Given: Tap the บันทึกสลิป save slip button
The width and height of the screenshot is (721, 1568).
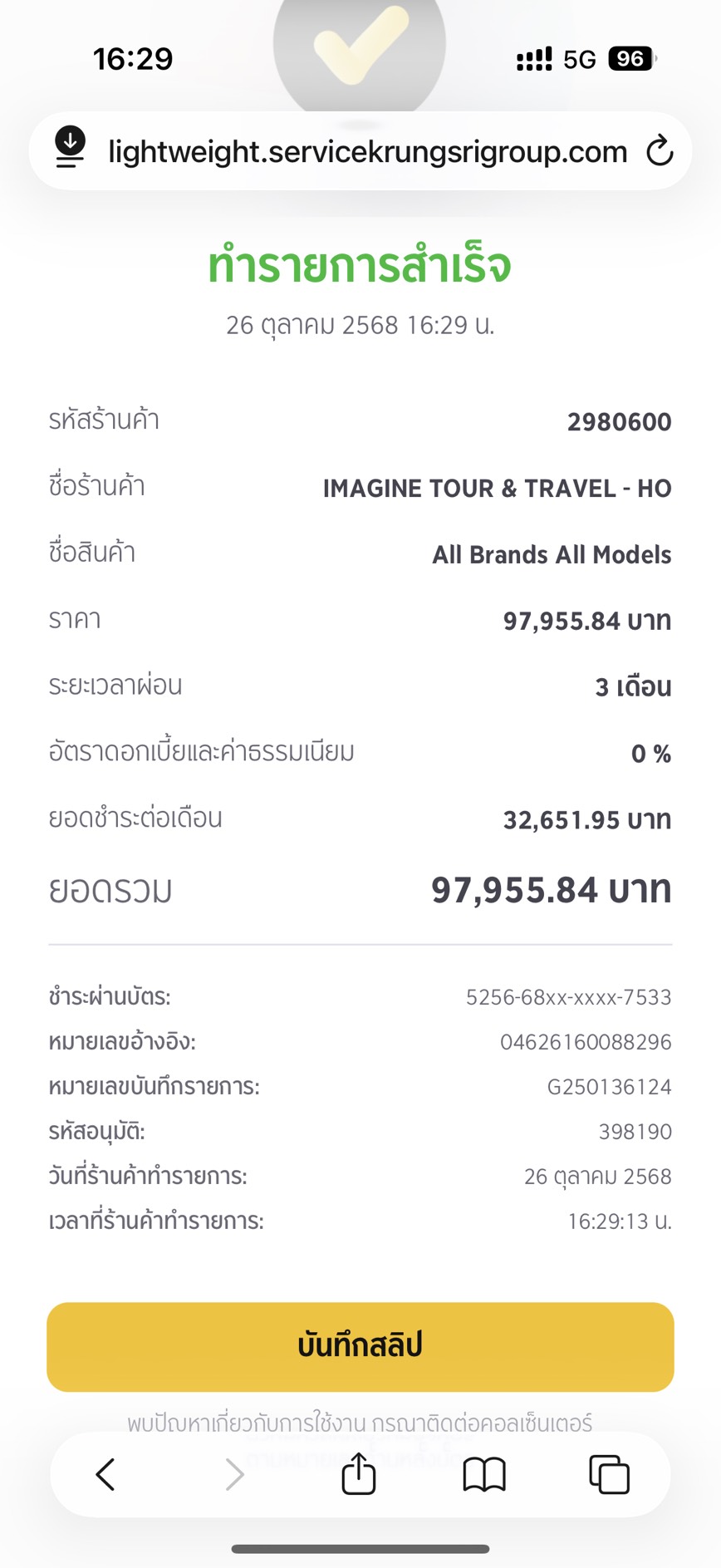Looking at the screenshot, I should (x=360, y=1345).
